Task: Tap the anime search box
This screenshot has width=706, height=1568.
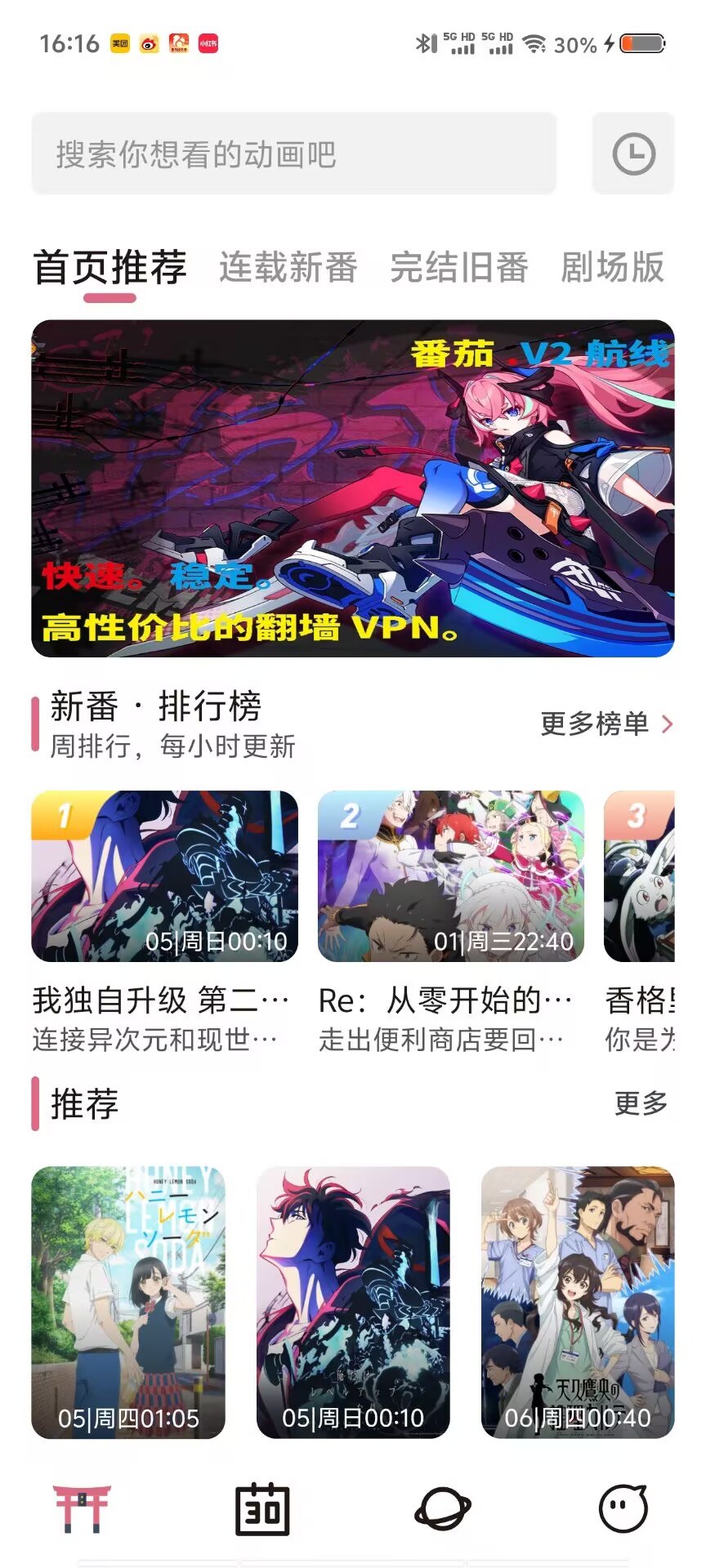Action: [x=294, y=154]
